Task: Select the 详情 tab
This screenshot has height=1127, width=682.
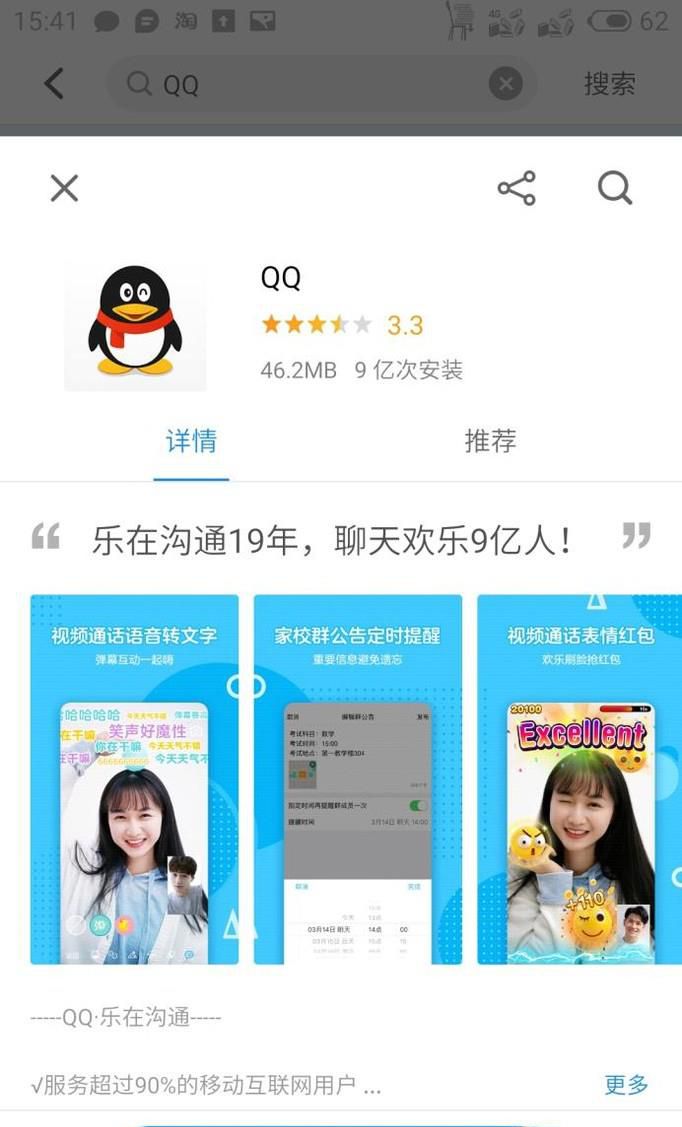Action: click(191, 441)
